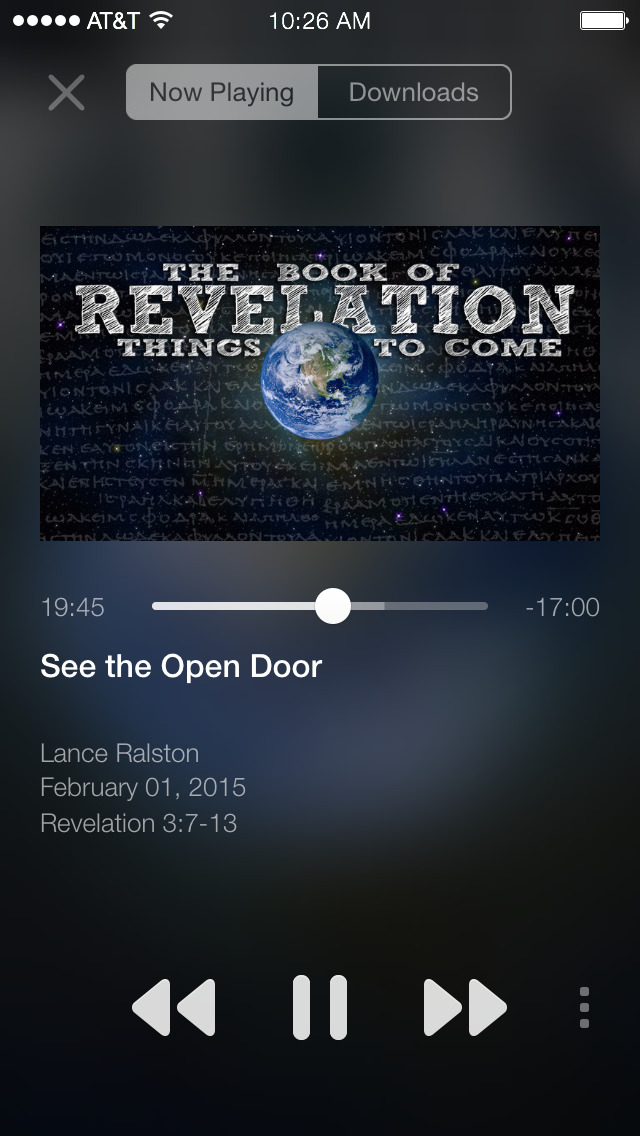Open the three-dot more options menu

click(584, 1007)
